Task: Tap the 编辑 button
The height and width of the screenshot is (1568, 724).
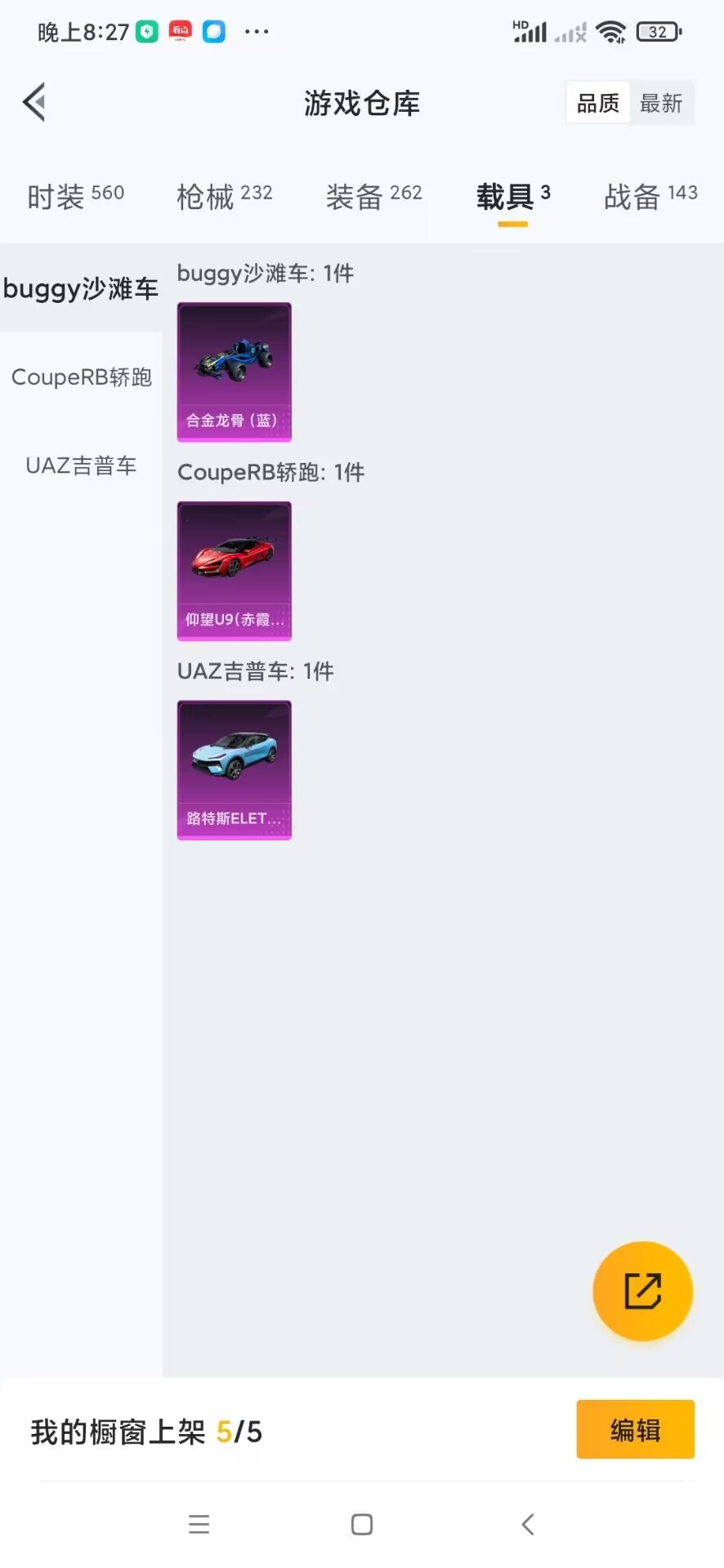Action: (x=635, y=1430)
